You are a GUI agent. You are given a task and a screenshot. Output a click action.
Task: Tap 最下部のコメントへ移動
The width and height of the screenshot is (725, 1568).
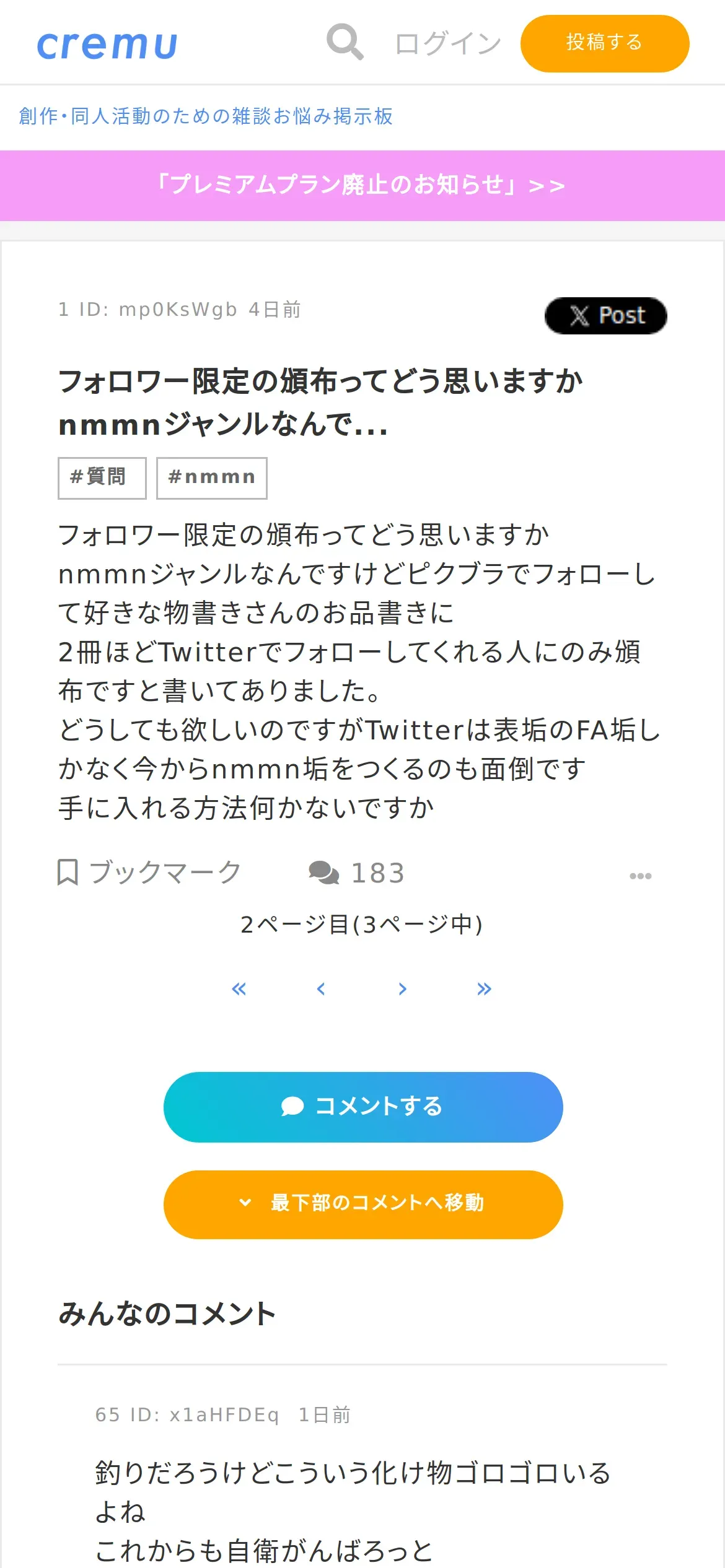(x=363, y=1204)
